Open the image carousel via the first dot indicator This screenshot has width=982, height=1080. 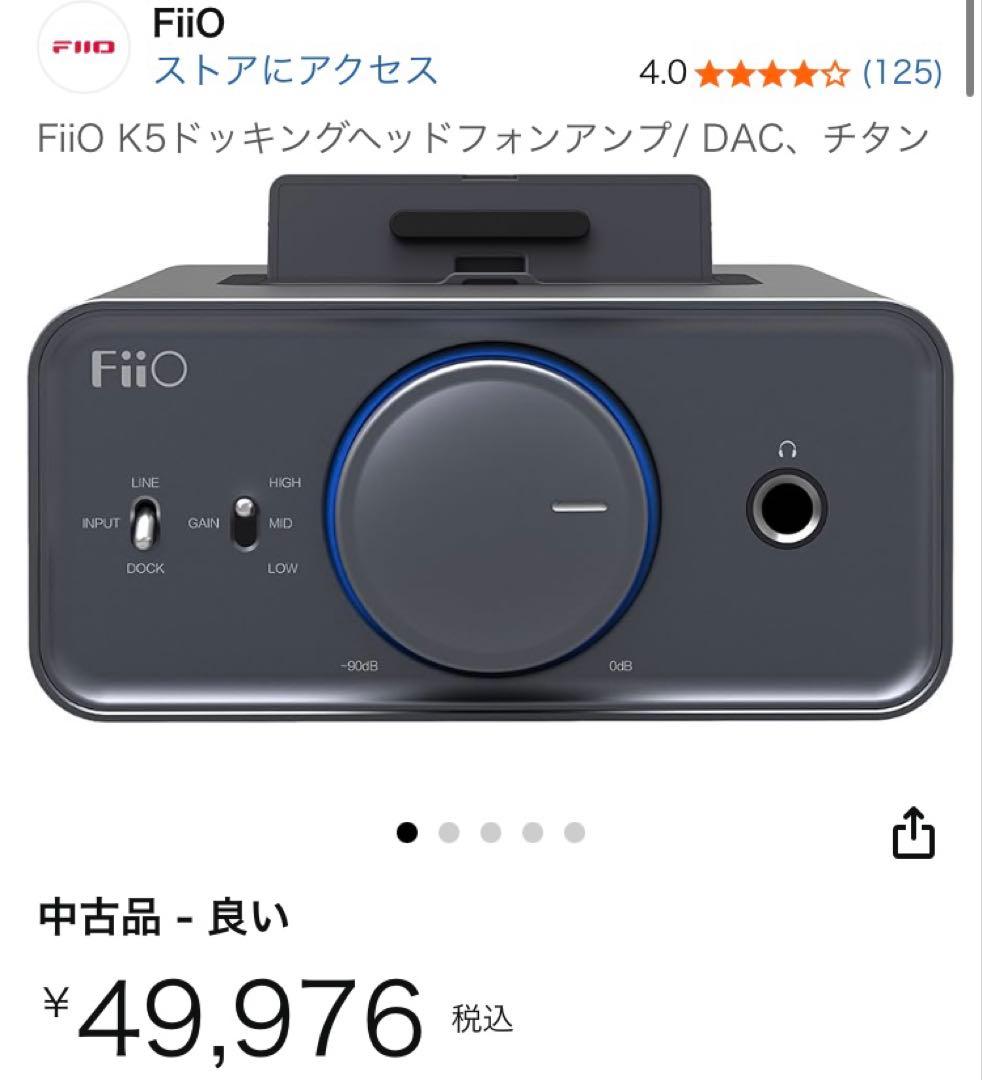(407, 831)
